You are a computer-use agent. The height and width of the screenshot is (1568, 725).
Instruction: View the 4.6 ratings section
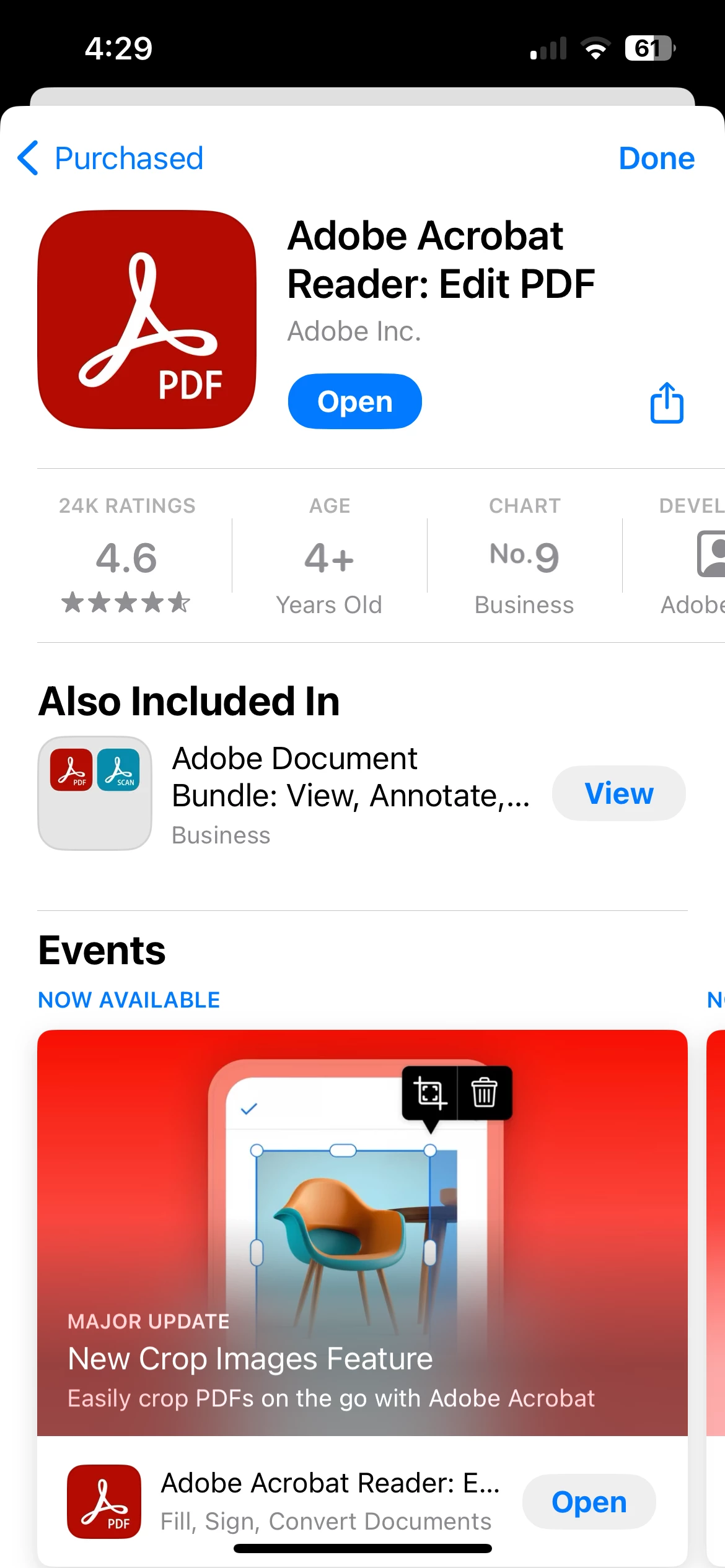126,557
